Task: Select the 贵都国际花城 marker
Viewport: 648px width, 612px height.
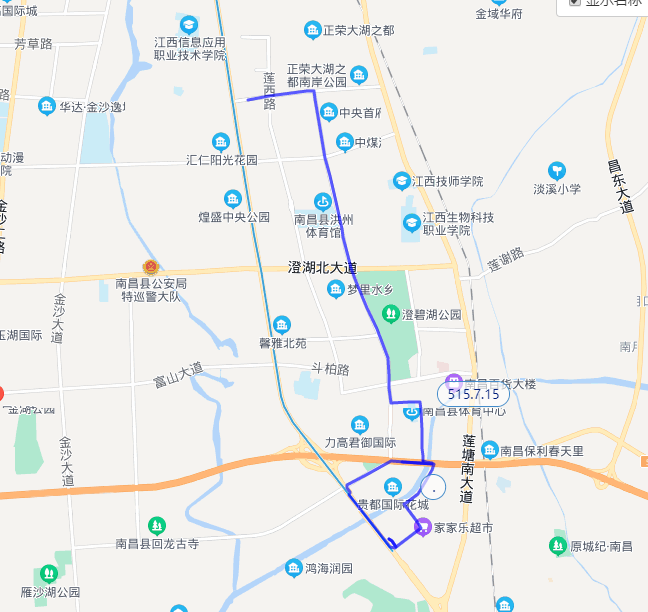Action: click(x=392, y=487)
